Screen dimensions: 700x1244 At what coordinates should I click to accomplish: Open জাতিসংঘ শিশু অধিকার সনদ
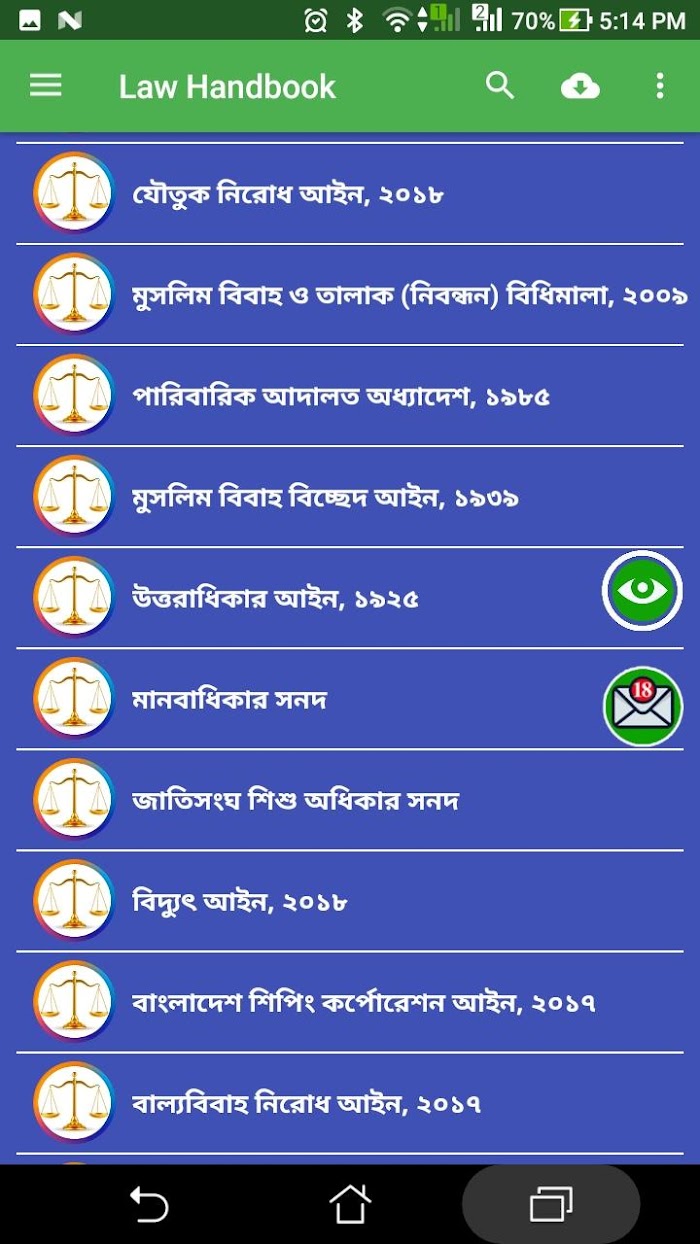(350, 800)
